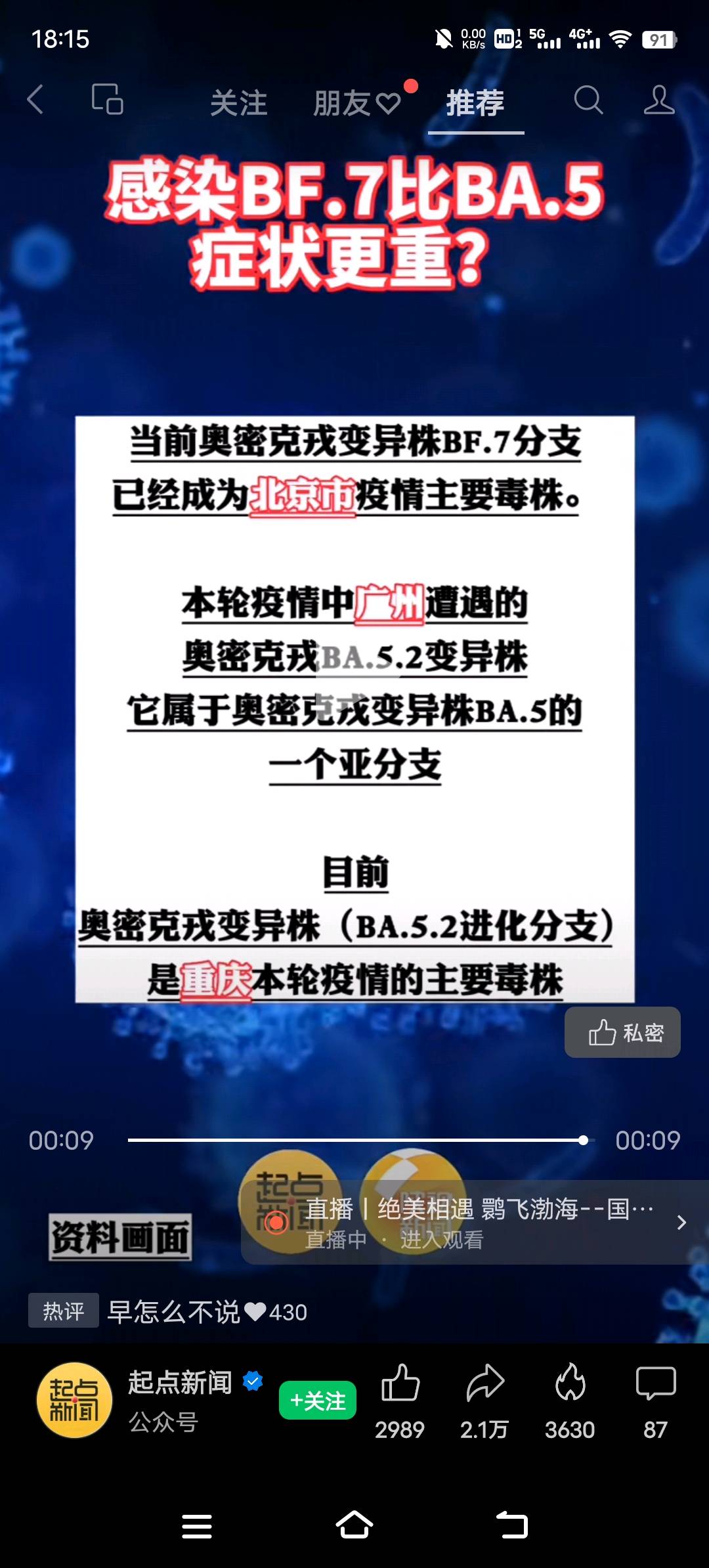Open 起点新闻 account avatar
The width and height of the screenshot is (709, 1568).
click(74, 1400)
